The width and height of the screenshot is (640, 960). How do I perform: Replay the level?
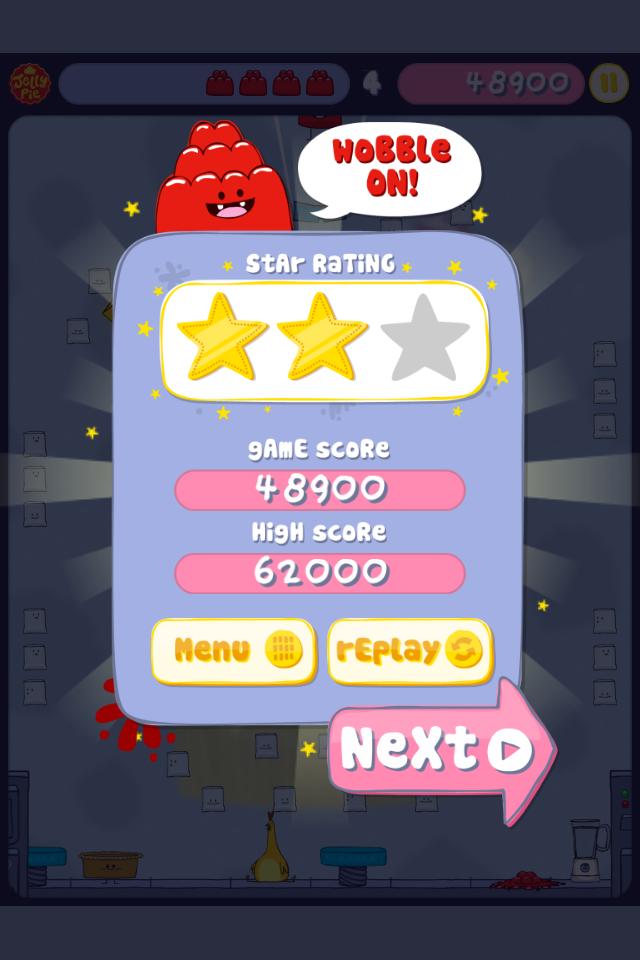click(x=409, y=651)
